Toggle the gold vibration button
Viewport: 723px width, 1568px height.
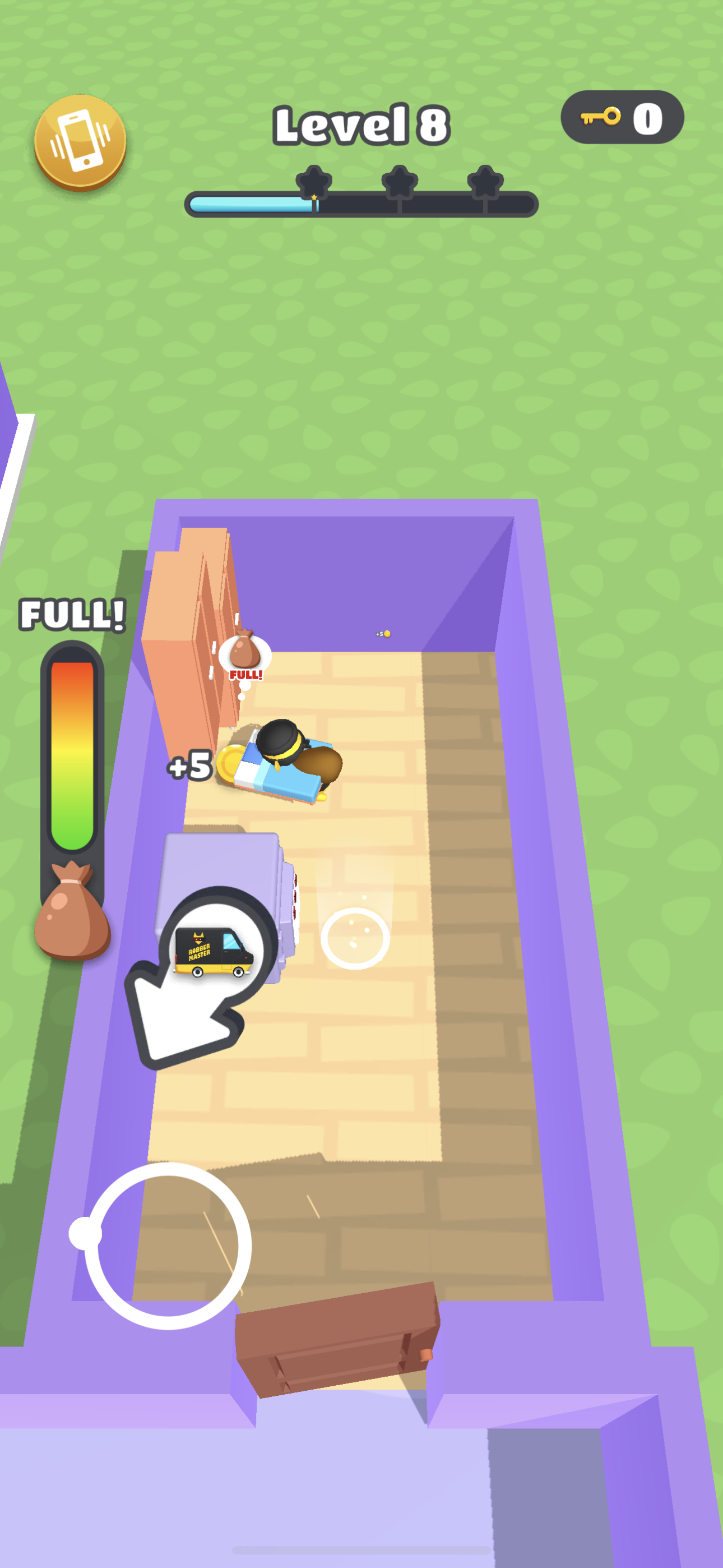point(80,141)
